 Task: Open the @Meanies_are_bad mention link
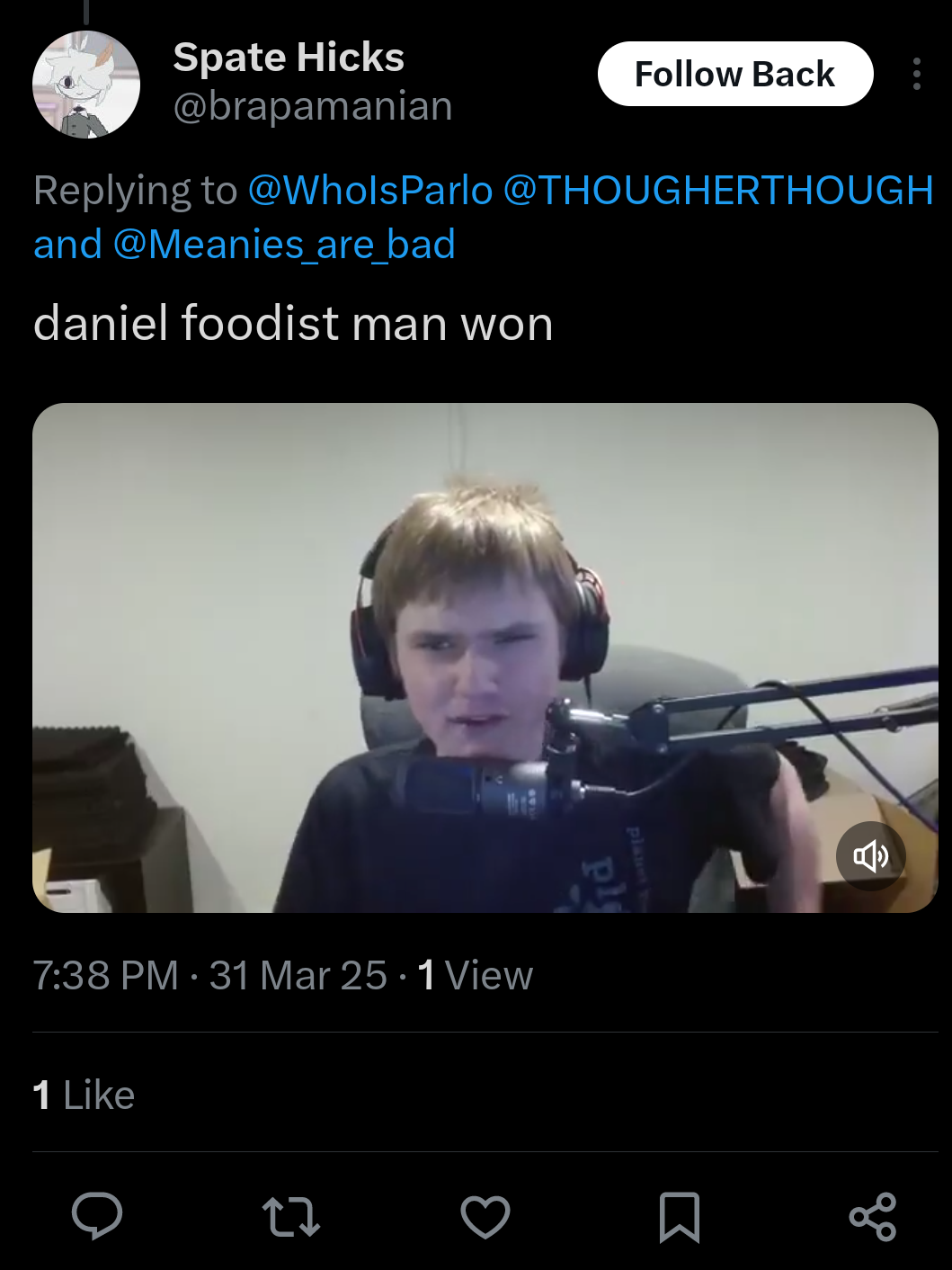[x=284, y=245]
